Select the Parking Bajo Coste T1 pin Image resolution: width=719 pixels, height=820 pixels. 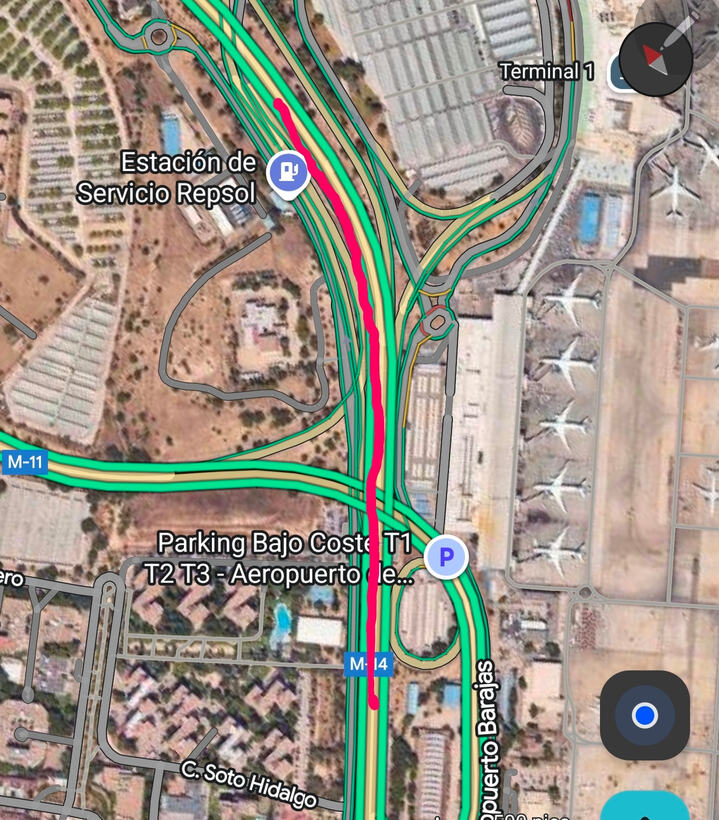(446, 557)
